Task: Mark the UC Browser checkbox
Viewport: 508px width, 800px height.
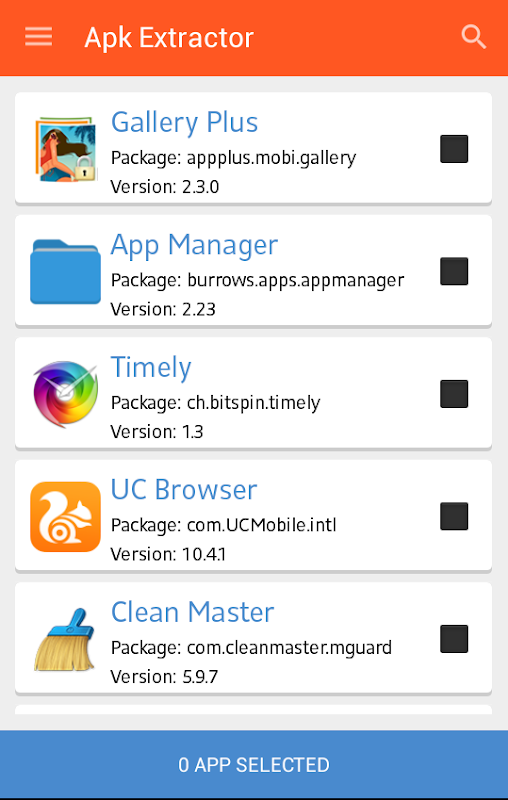Action: [x=454, y=516]
